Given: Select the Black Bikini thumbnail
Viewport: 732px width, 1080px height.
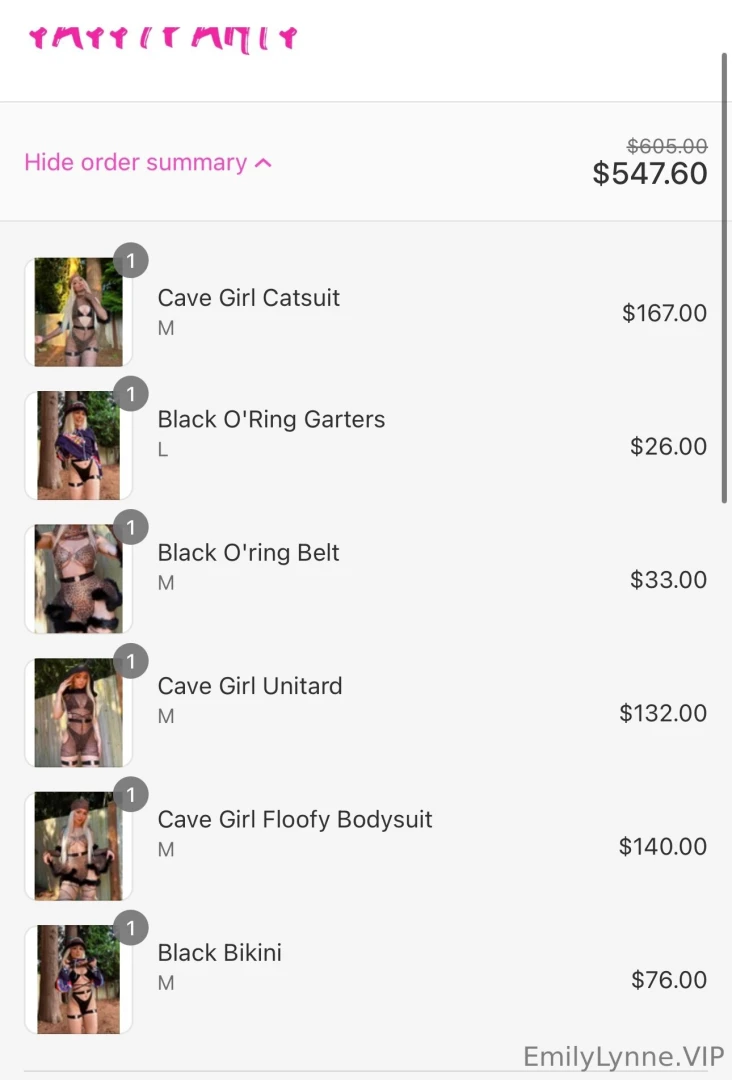Looking at the screenshot, I should pos(77,979).
